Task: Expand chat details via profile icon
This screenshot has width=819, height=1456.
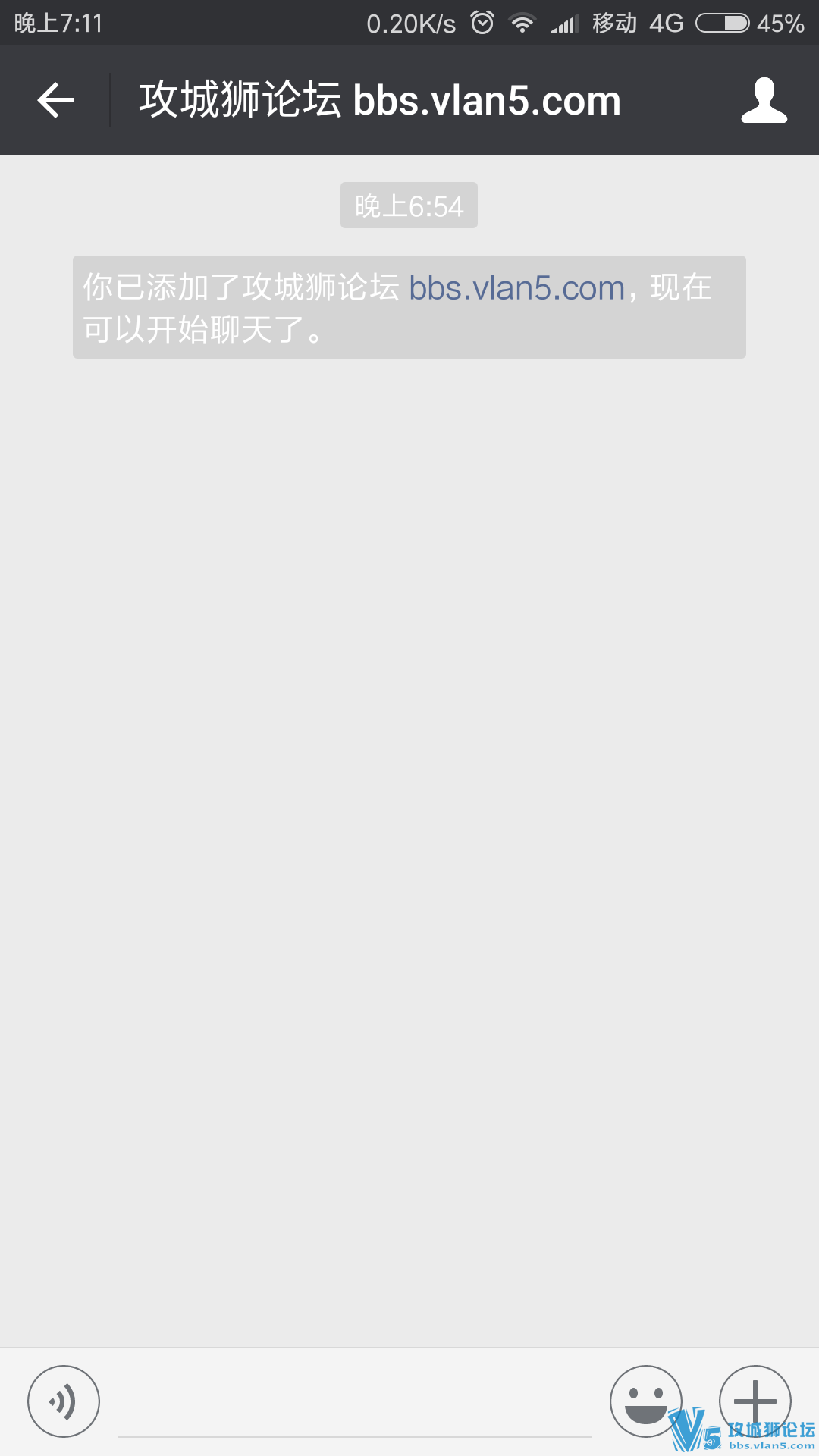Action: pyautogui.click(x=765, y=99)
